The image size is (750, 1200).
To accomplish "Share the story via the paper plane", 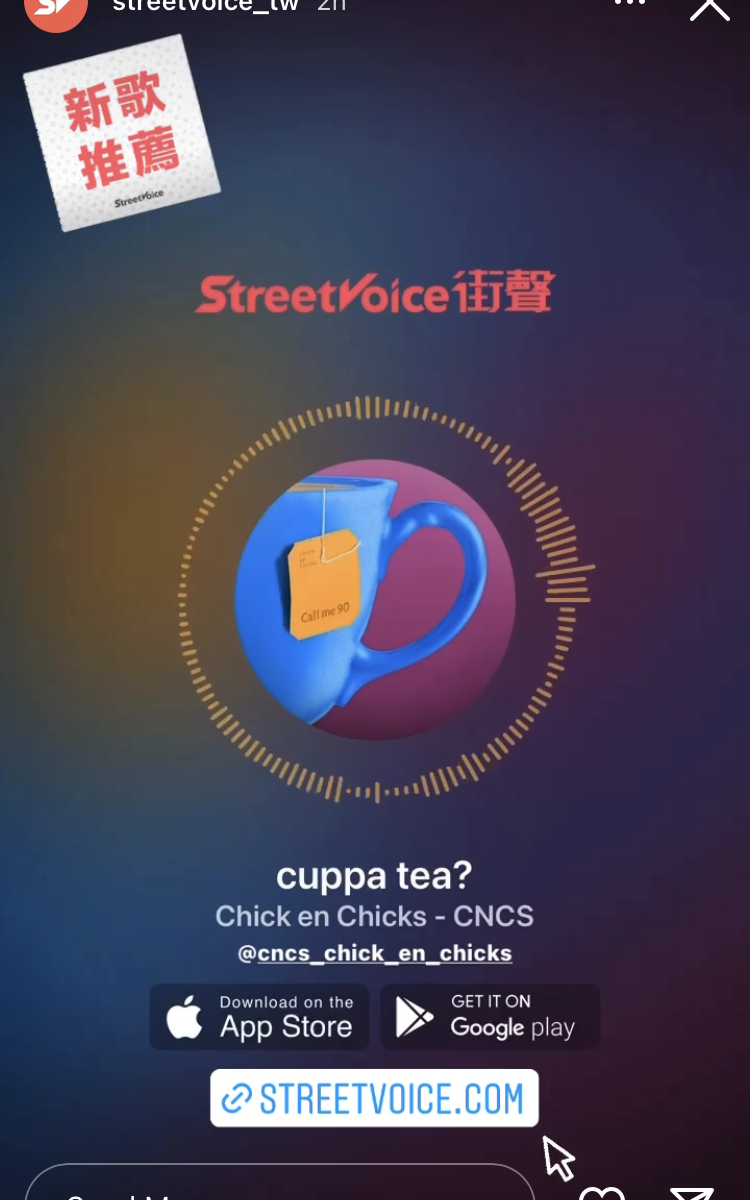I will pos(691,1192).
